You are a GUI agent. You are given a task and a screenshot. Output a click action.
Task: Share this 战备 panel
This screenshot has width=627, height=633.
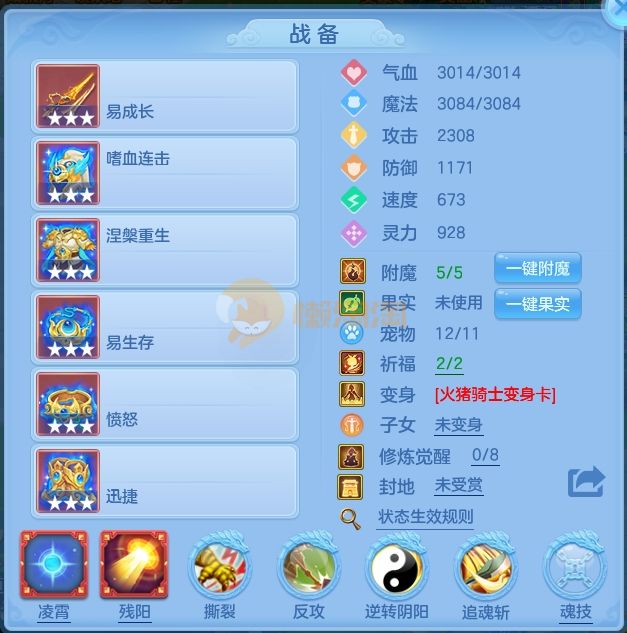click(x=586, y=482)
